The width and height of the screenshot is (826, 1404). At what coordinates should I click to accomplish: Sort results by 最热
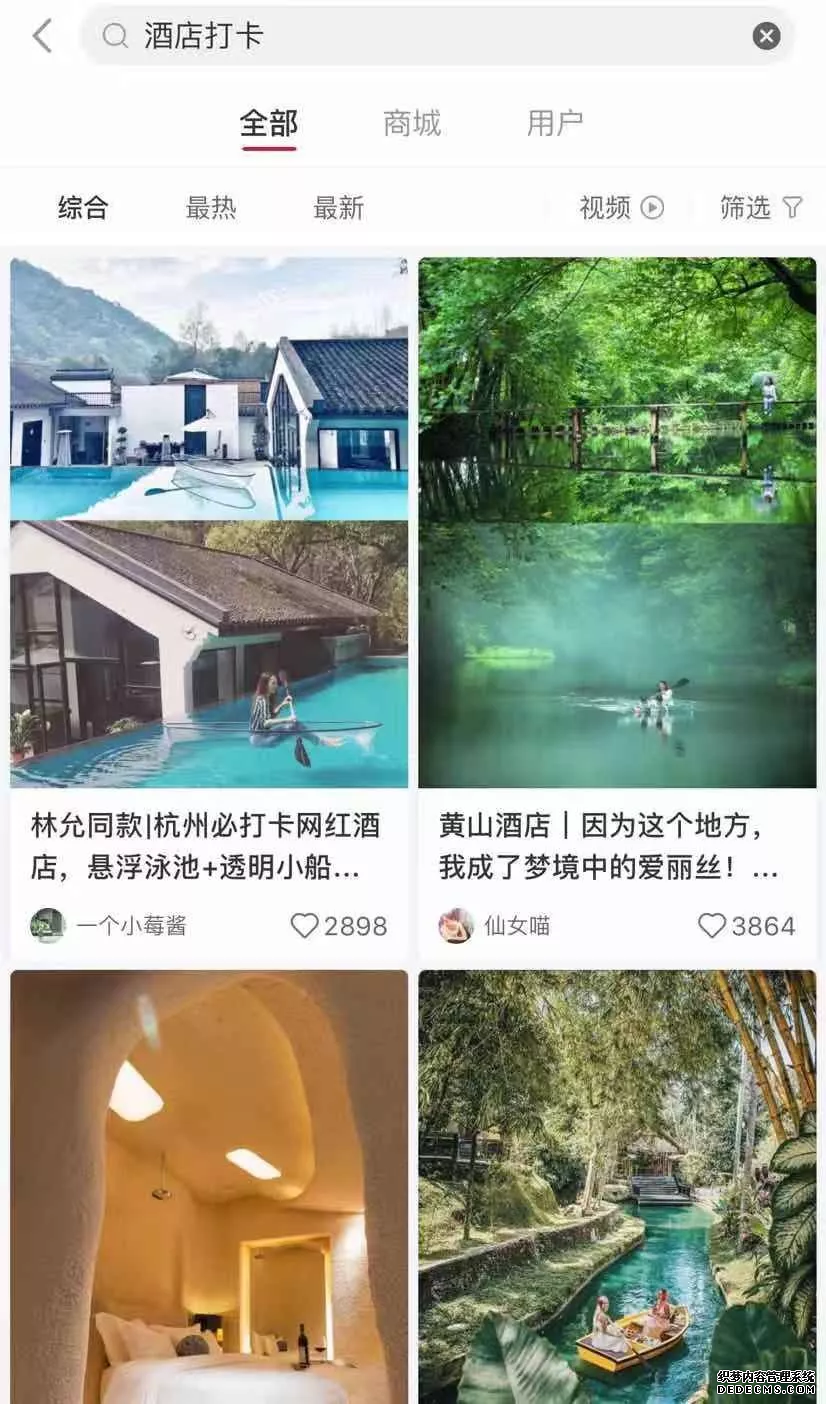point(211,208)
